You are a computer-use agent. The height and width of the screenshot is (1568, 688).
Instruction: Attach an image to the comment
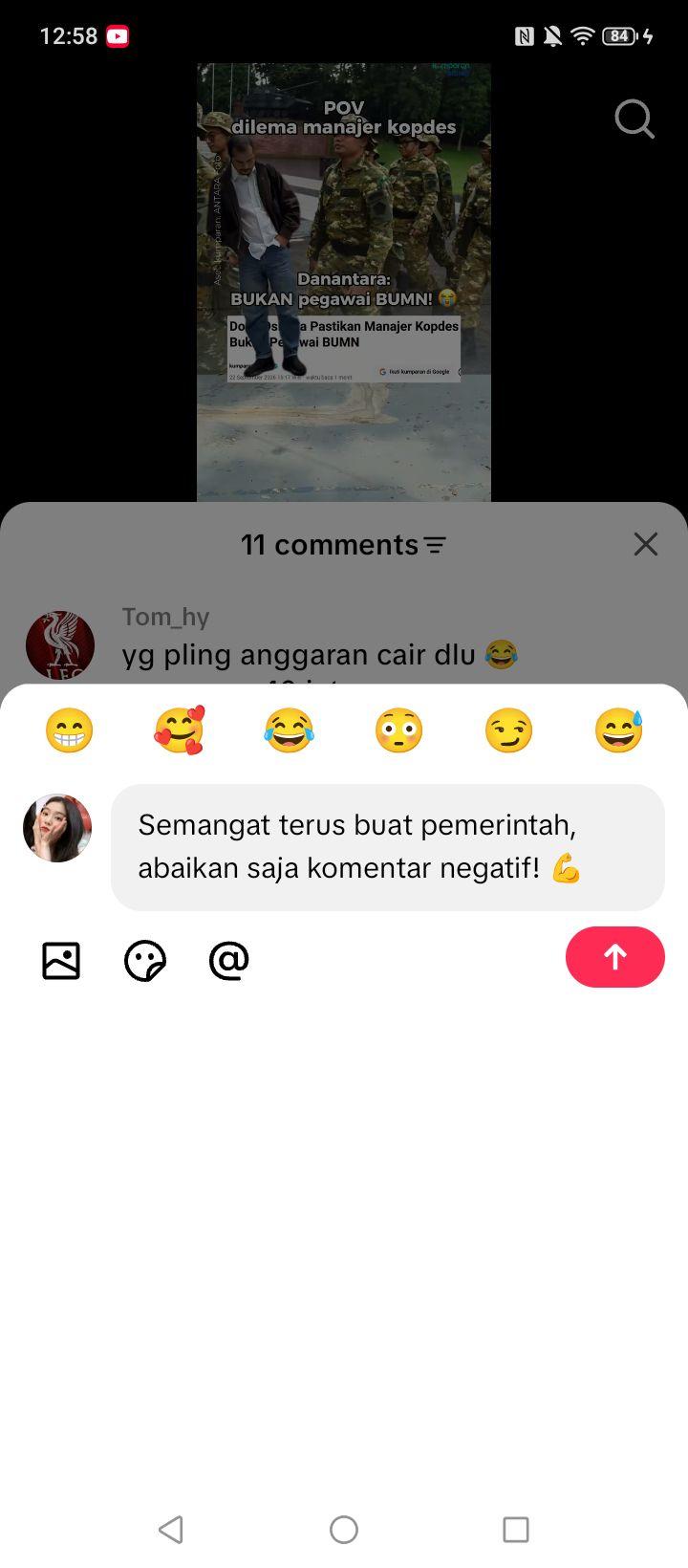click(x=61, y=961)
